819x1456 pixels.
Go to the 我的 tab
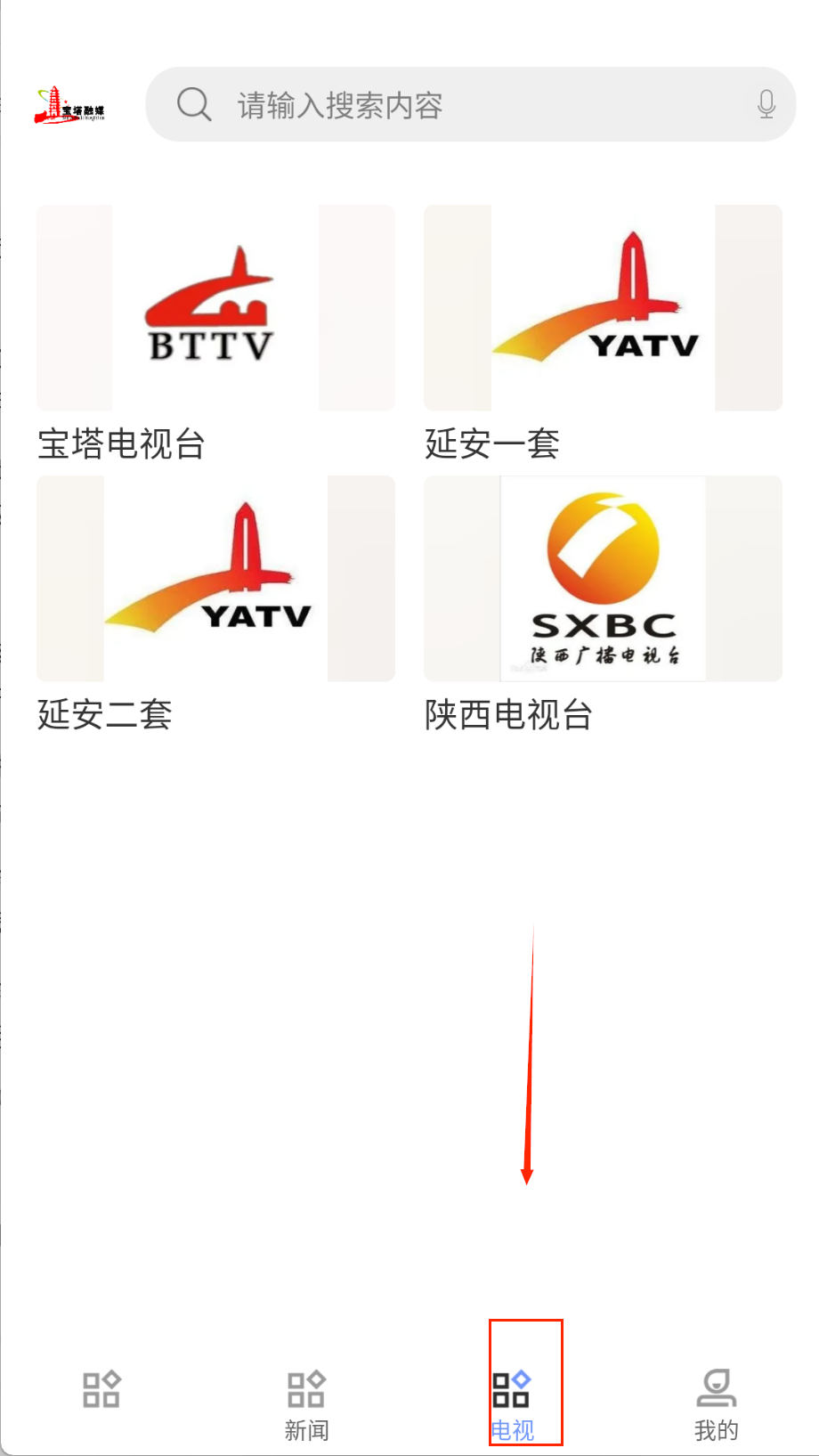(716, 1404)
